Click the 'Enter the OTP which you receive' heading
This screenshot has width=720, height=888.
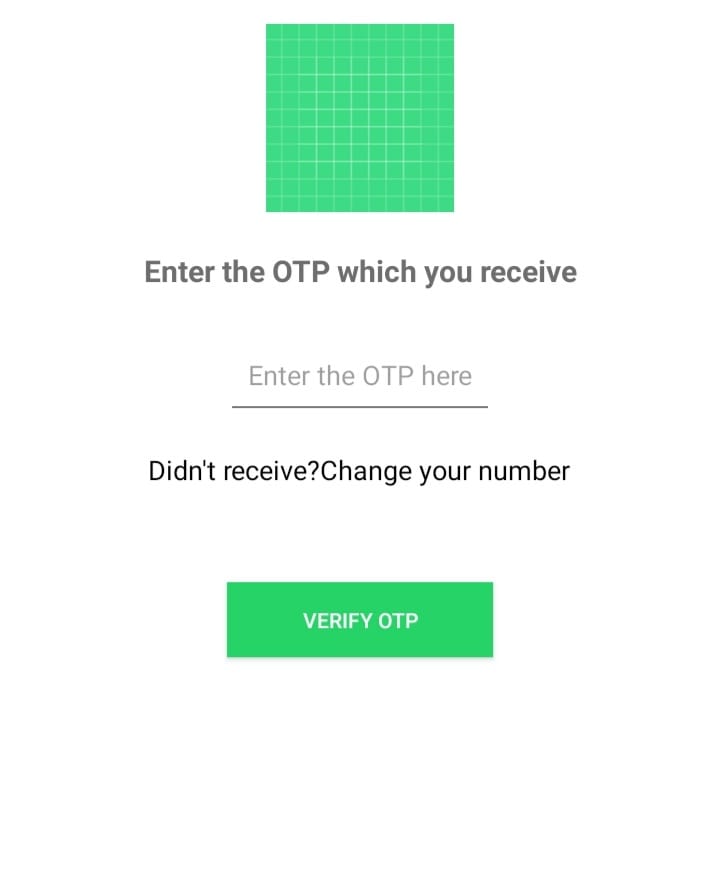[360, 271]
